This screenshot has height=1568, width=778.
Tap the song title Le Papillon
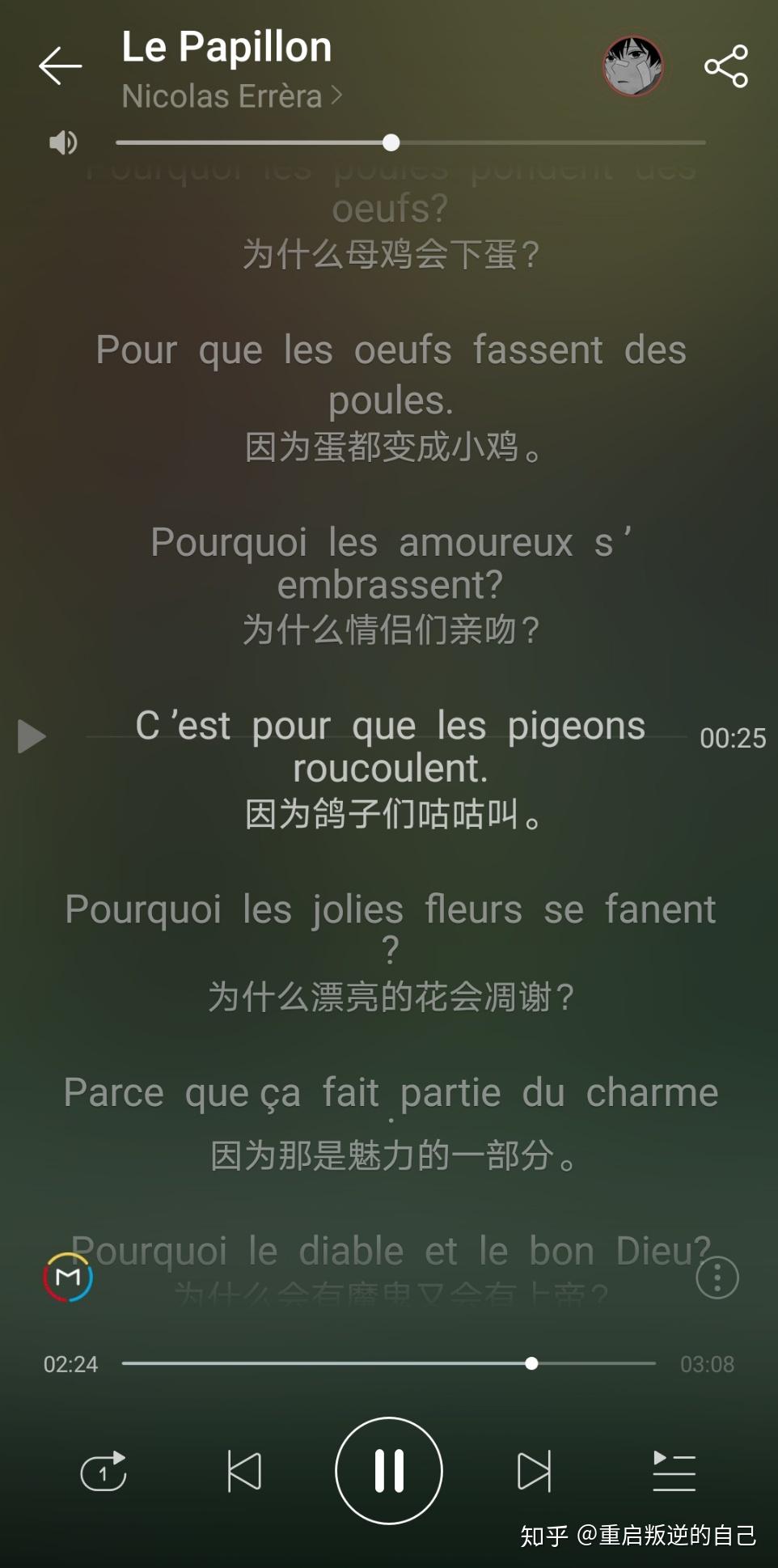(226, 46)
